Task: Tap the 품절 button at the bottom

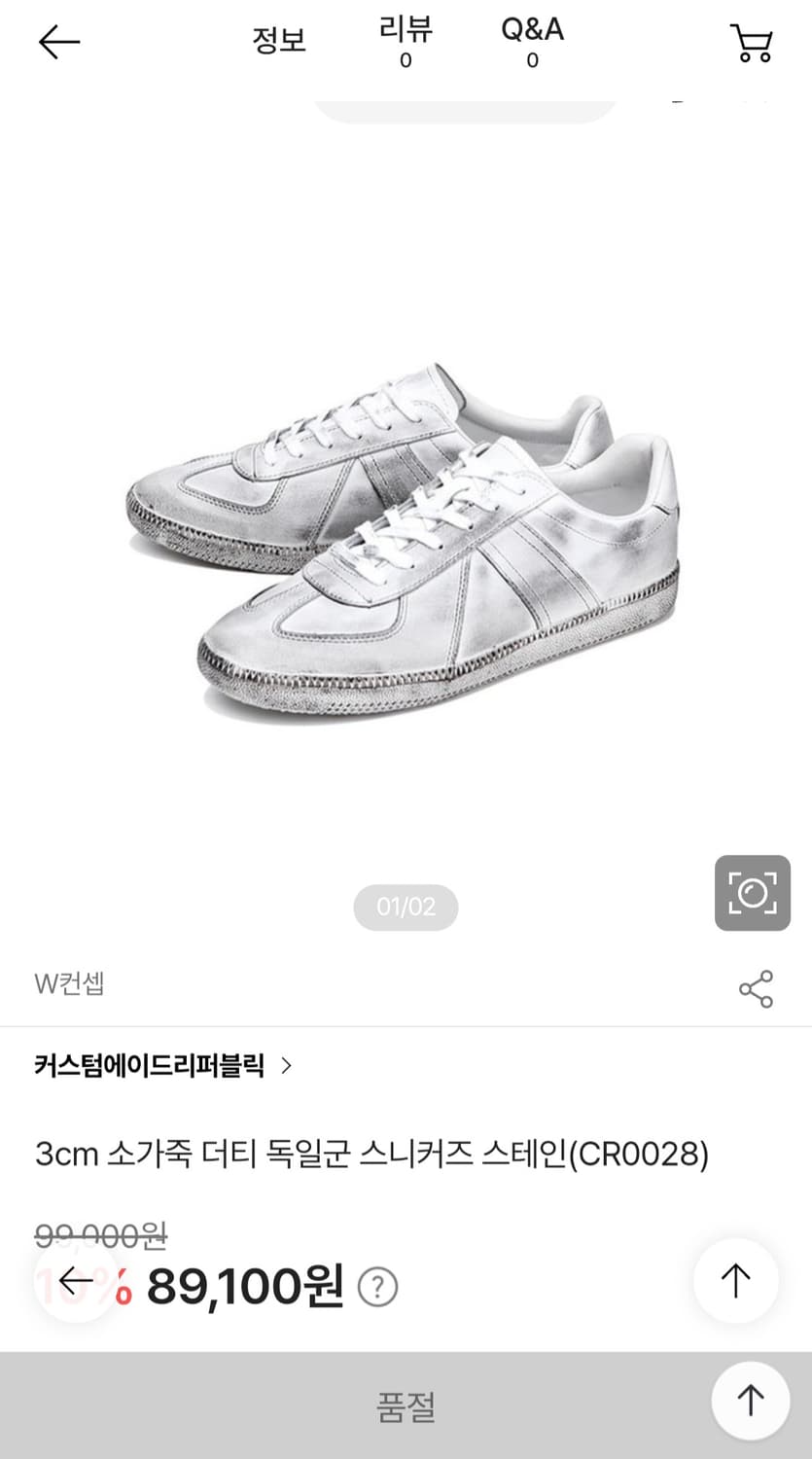Action: (406, 1407)
